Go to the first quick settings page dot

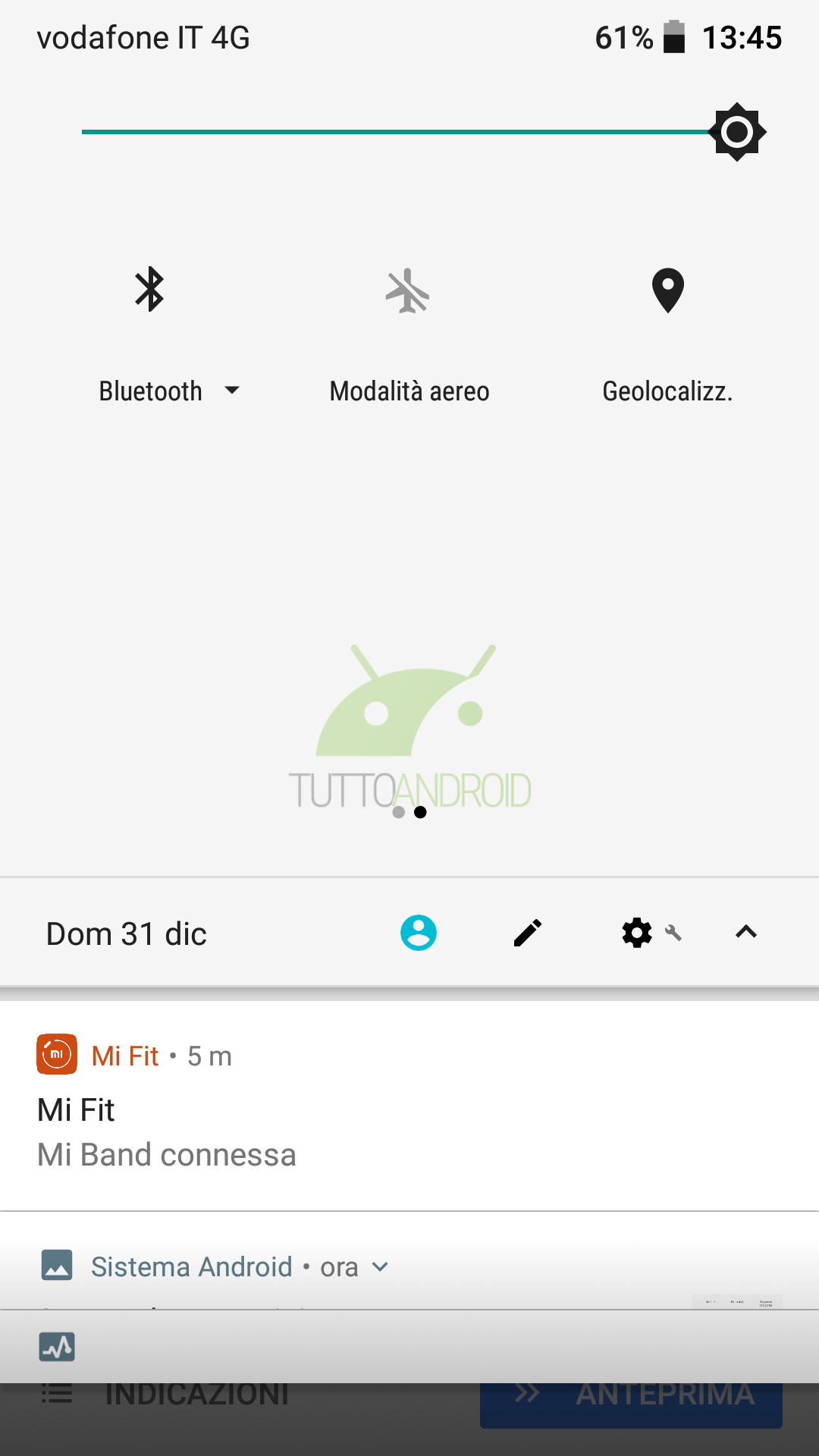coord(399,812)
